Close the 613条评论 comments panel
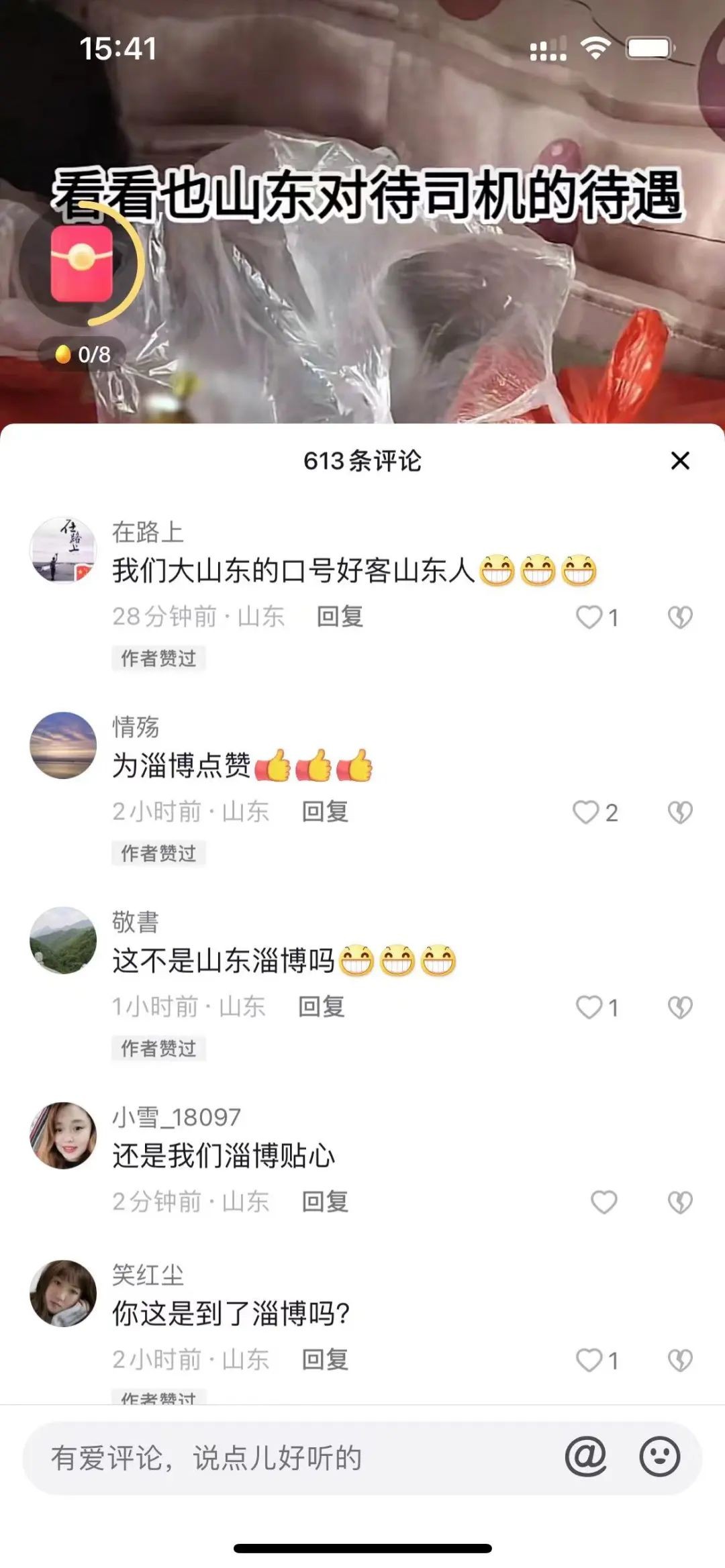The width and height of the screenshot is (725, 1568). coord(680,461)
